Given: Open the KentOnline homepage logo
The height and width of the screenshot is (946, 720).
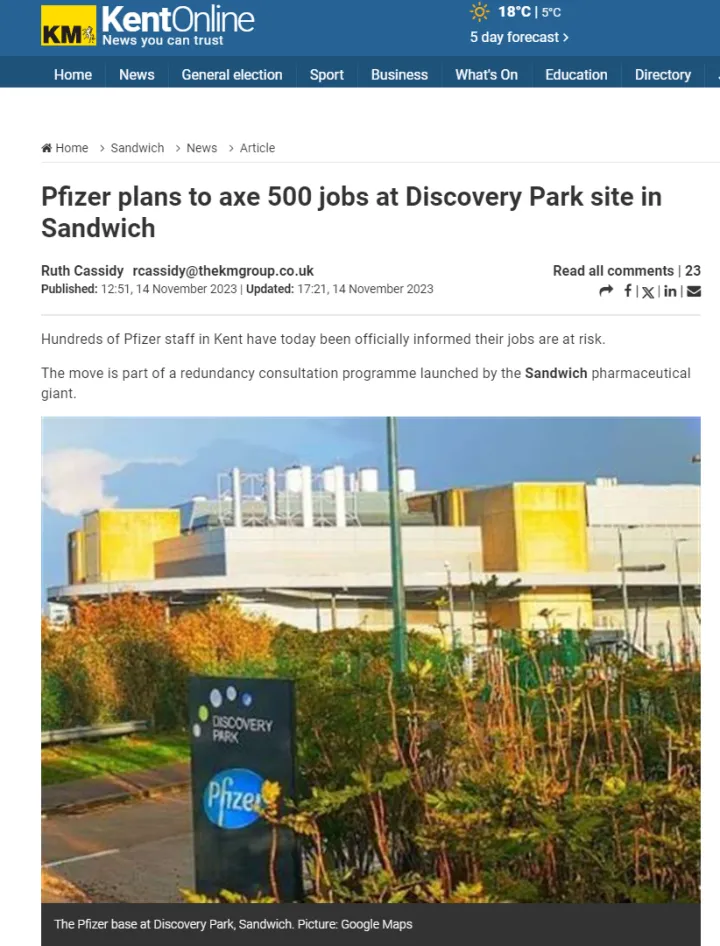Looking at the screenshot, I should click(x=148, y=26).
